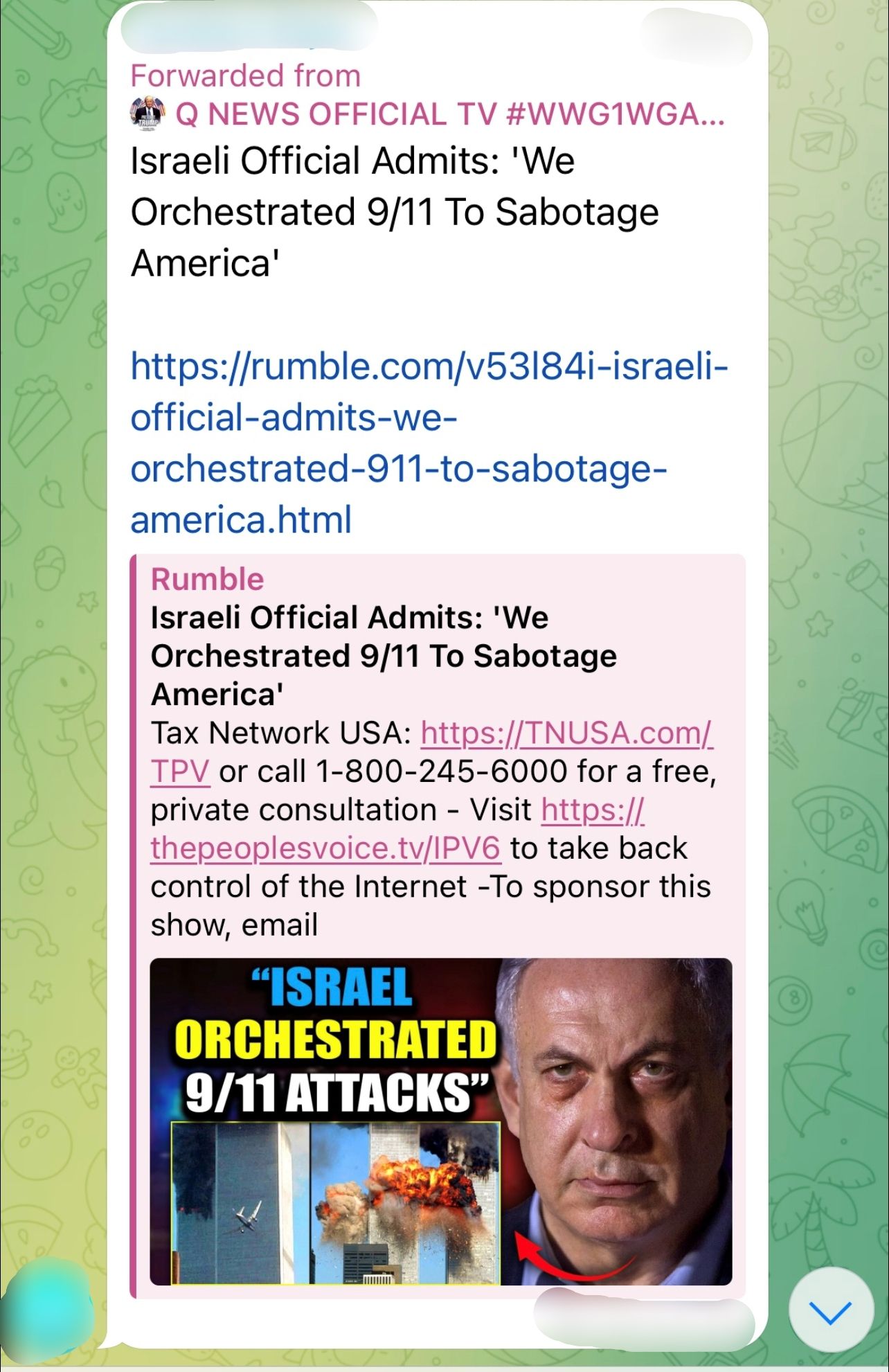Open the thepeoplesvoice.tv/IPV6 link
Image resolution: width=889 pixels, height=1372 pixels.
325,848
